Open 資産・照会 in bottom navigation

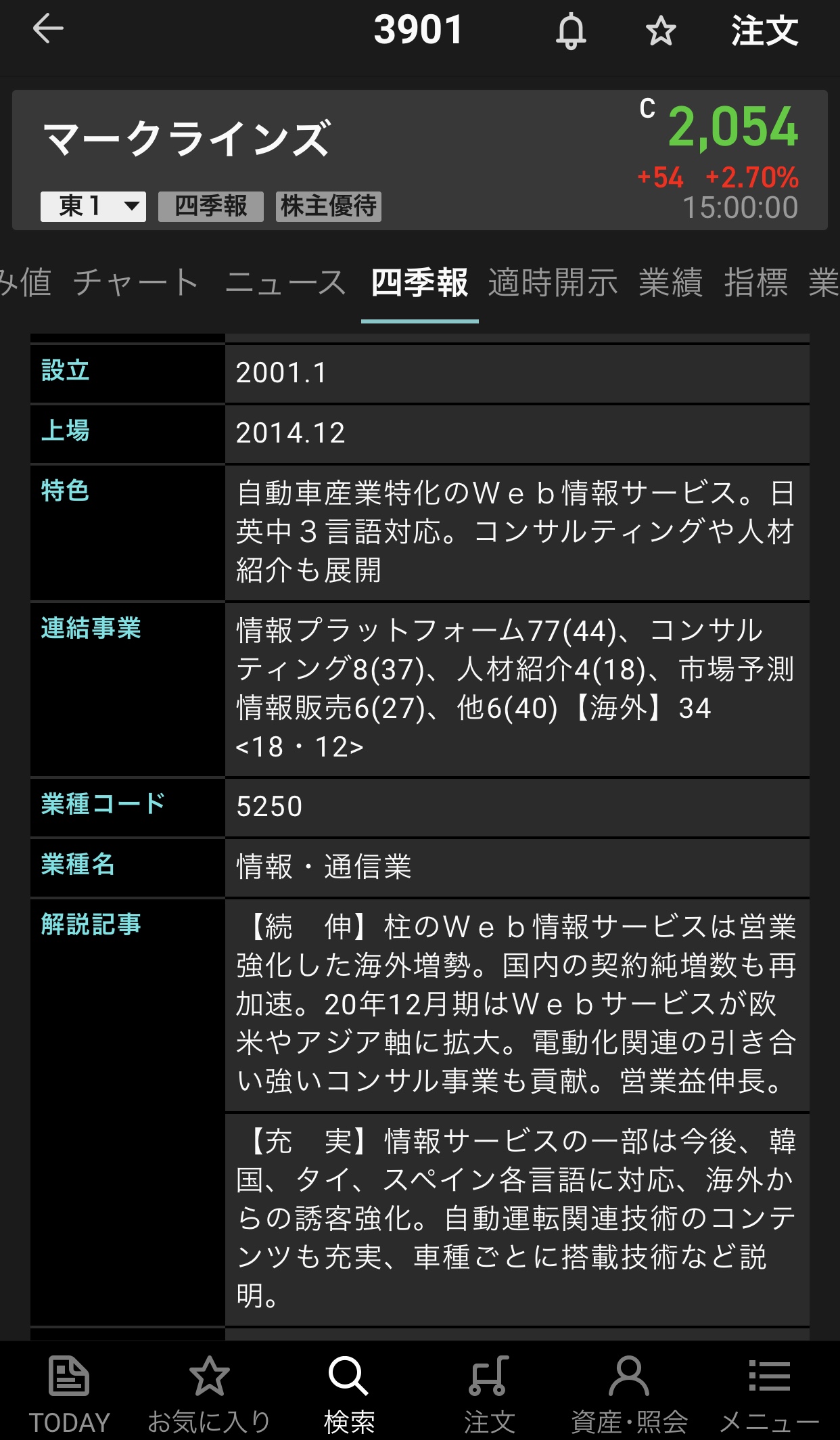click(x=629, y=1394)
